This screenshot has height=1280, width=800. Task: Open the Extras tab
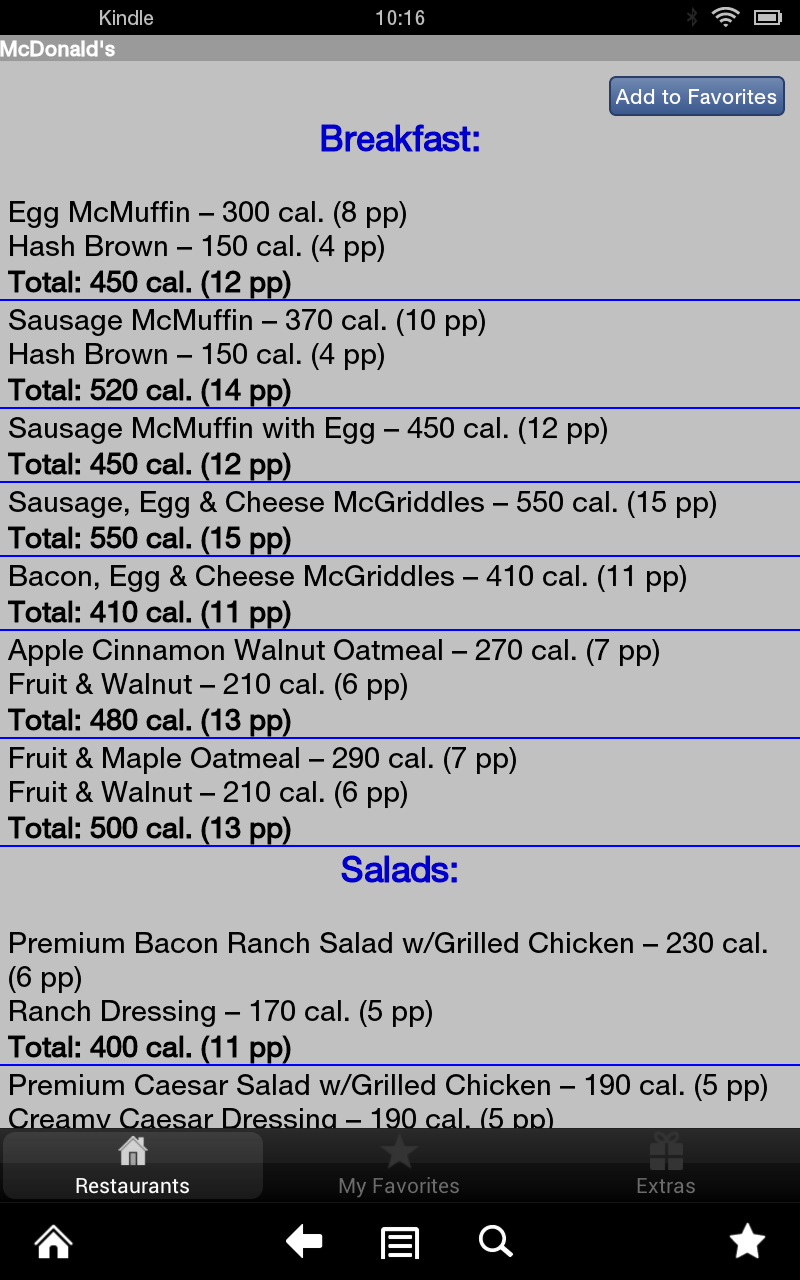pyautogui.click(x=665, y=1165)
